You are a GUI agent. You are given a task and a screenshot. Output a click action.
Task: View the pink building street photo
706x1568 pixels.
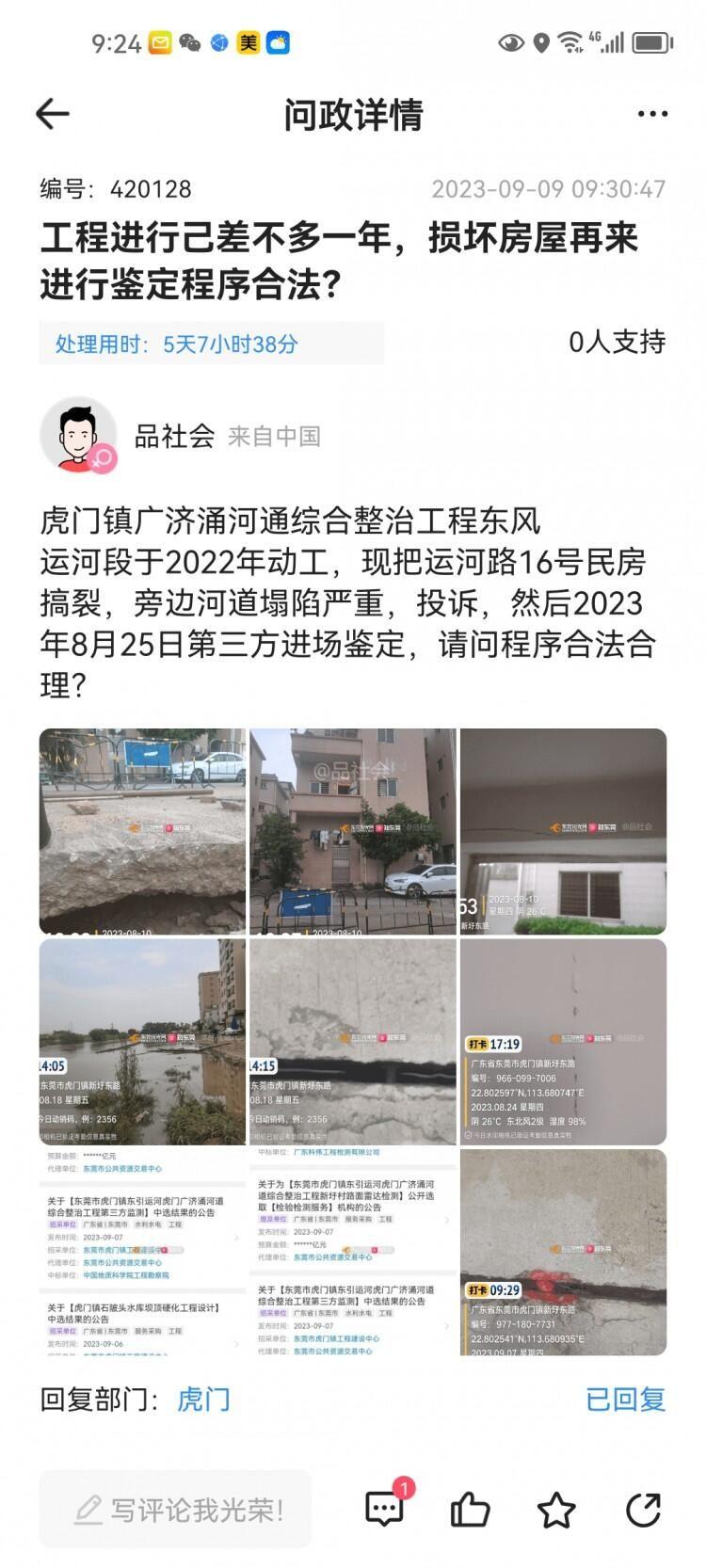[352, 831]
